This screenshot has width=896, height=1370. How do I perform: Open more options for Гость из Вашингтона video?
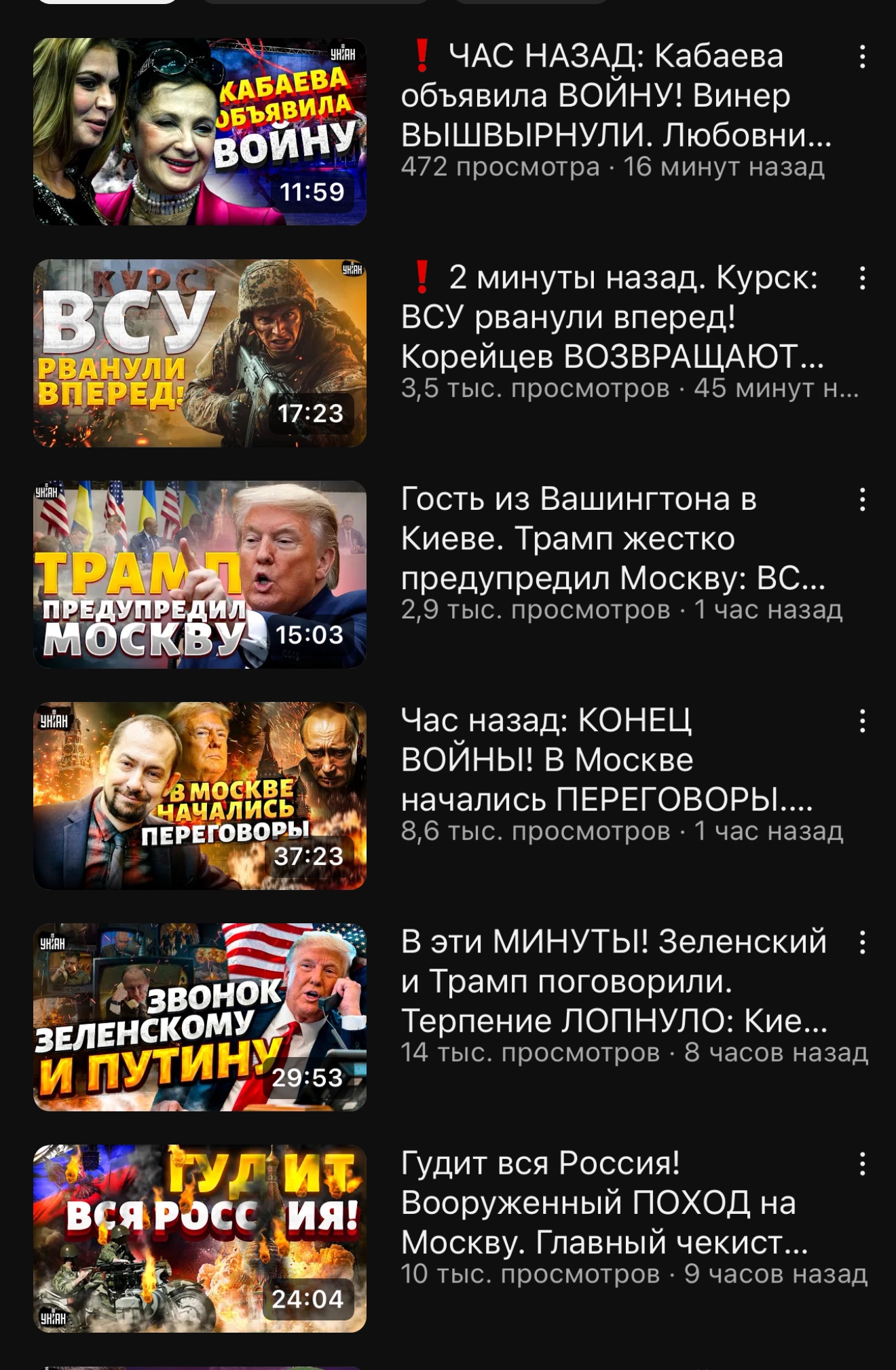(x=862, y=500)
